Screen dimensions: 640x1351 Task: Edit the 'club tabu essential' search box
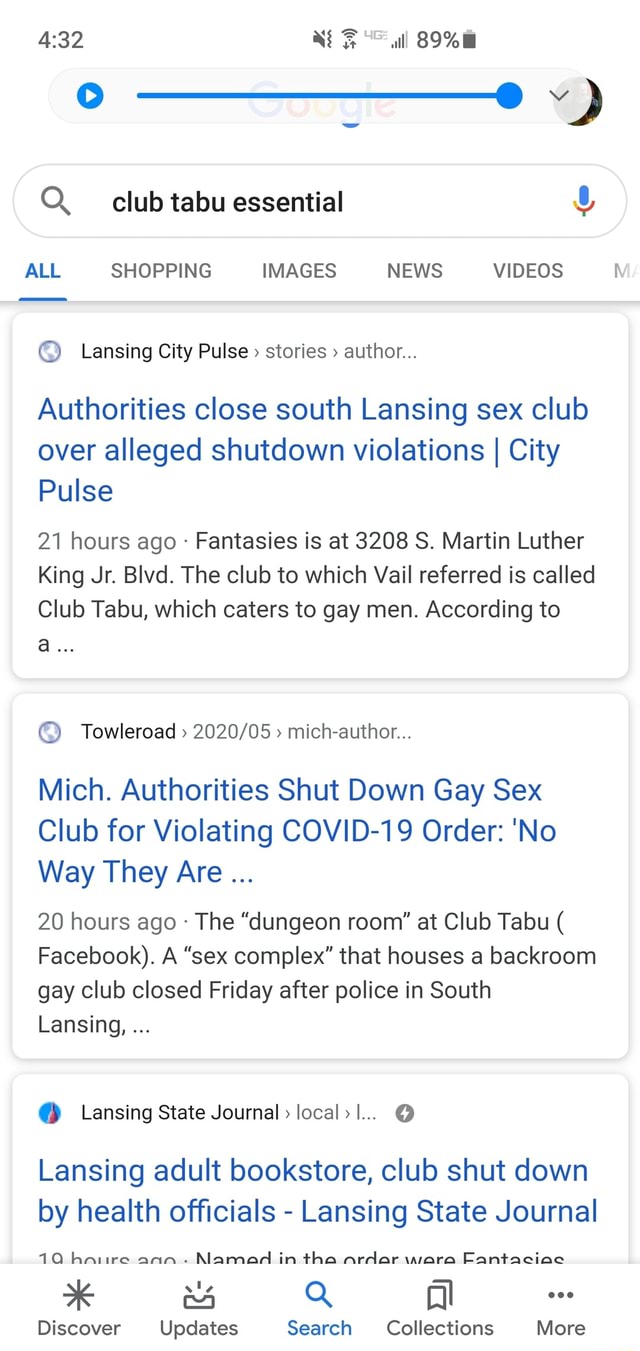click(320, 202)
